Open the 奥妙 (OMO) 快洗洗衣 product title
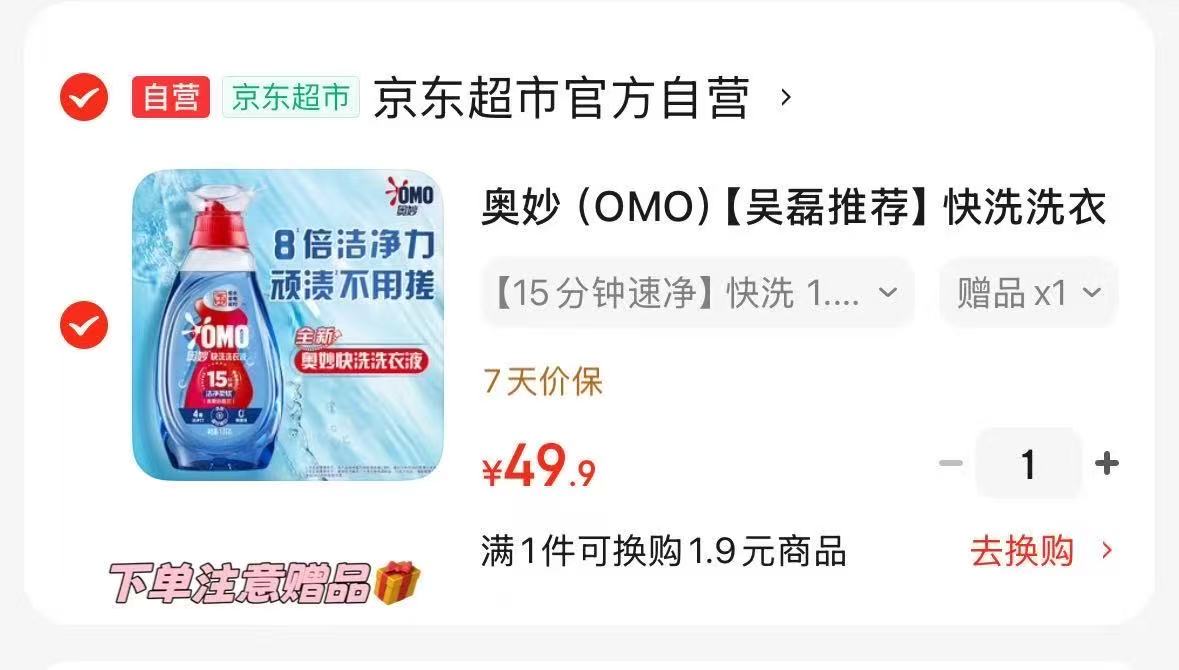Screen dimensions: 1179x670 [x=793, y=208]
